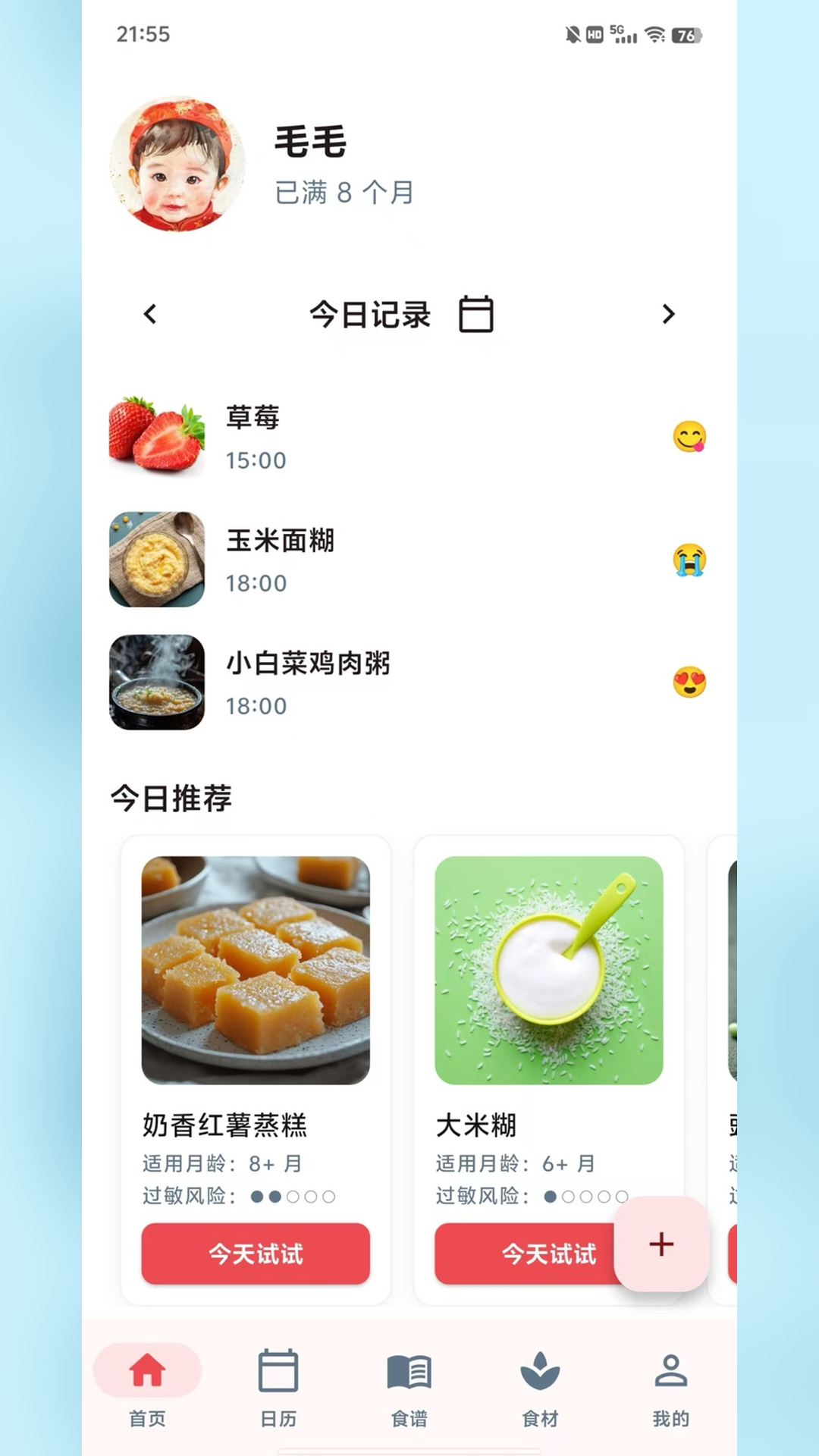Open the 我的 tab
Screen dimensions: 819x1456
coord(671,1386)
